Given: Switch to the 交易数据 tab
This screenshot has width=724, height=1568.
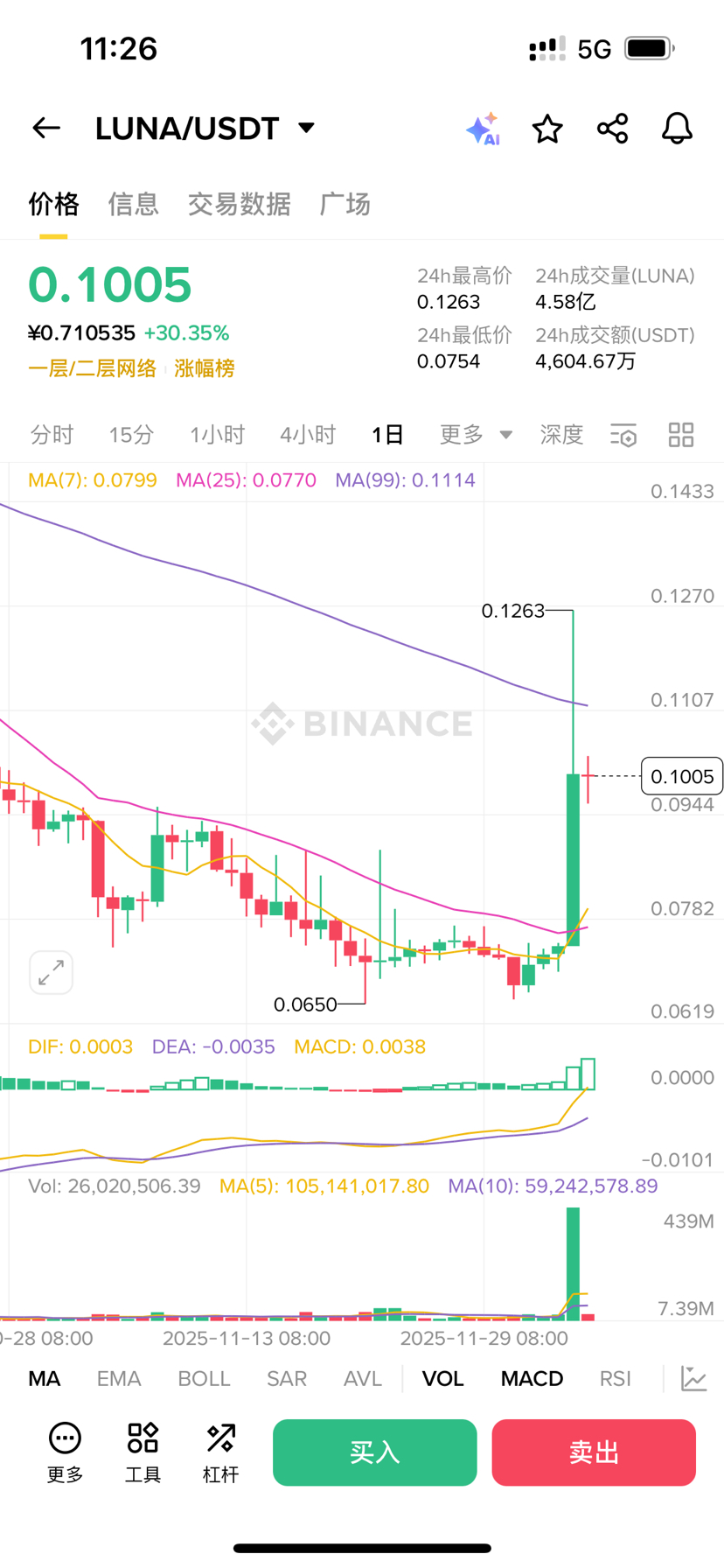Looking at the screenshot, I should (239, 204).
